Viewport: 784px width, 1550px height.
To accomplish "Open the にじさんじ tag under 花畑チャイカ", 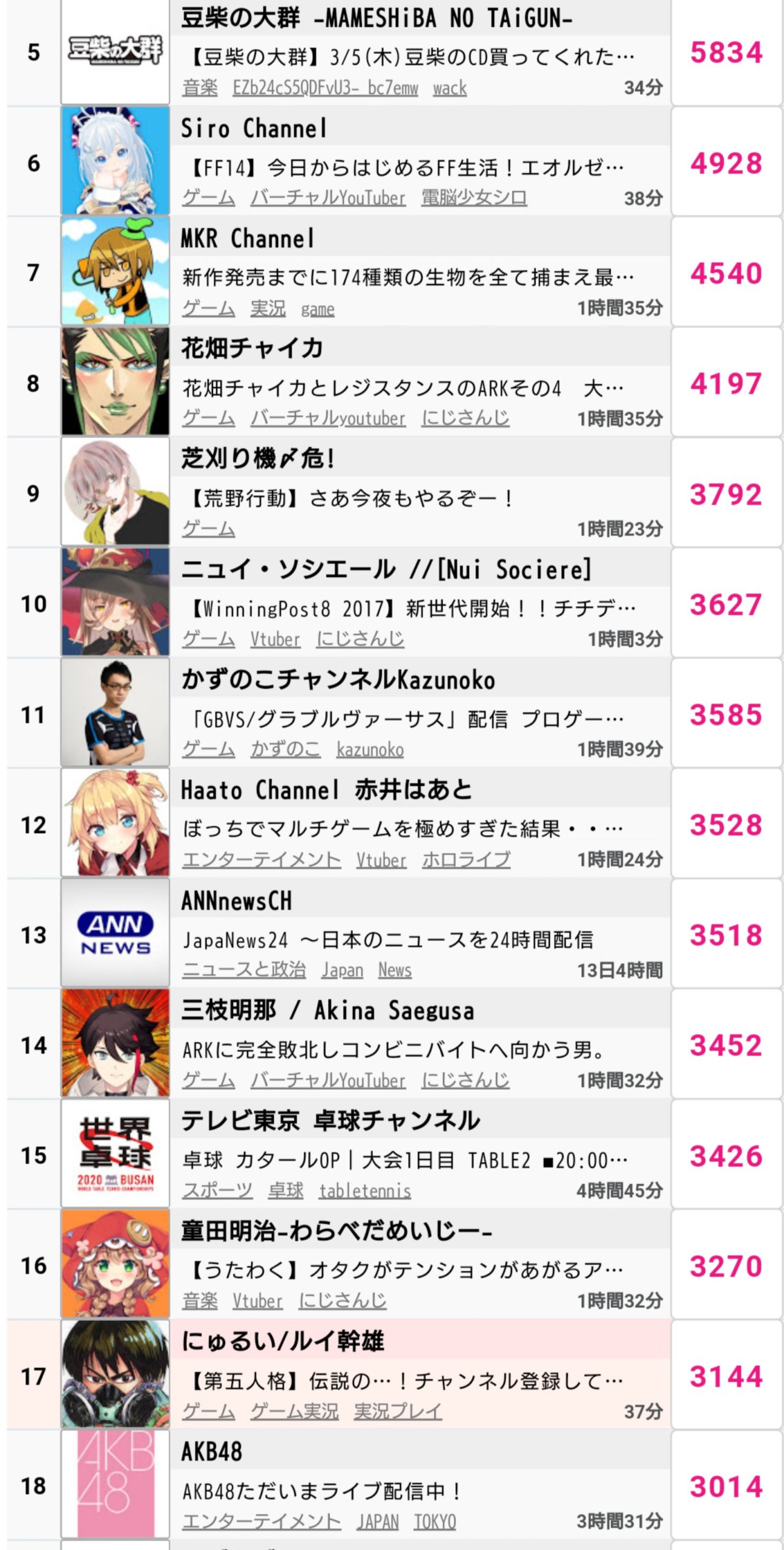I will 465,418.
